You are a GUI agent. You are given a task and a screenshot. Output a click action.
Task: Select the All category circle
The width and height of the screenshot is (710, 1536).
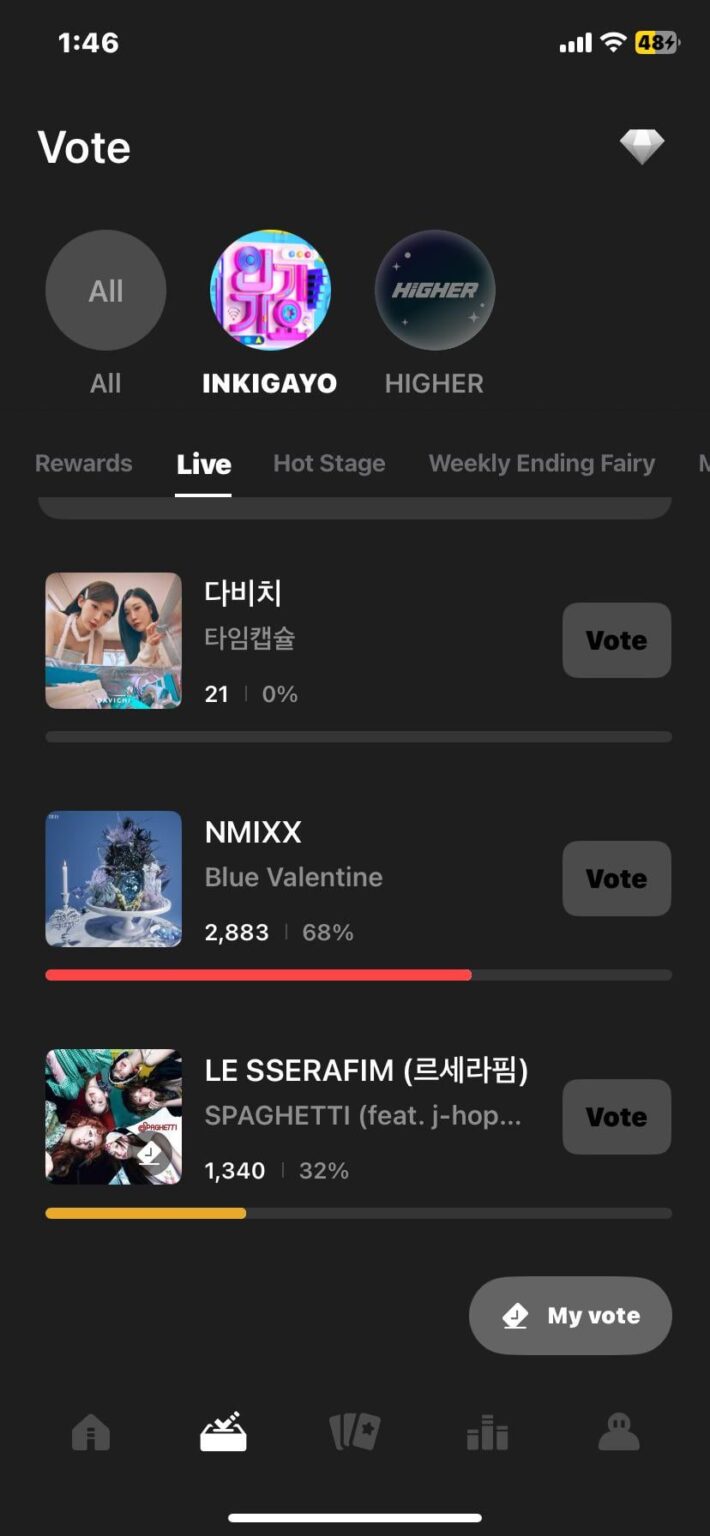pyautogui.click(x=106, y=291)
